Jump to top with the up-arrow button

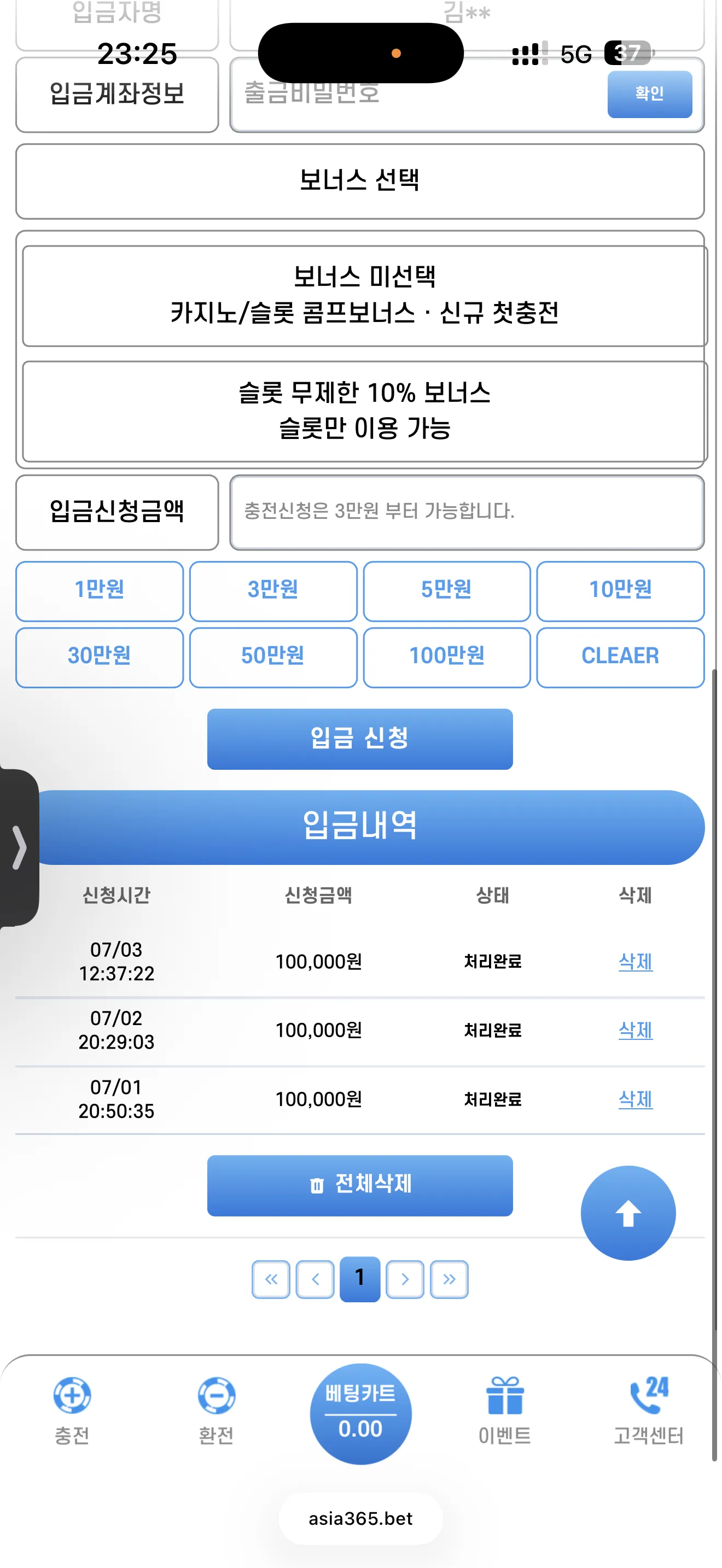coord(627,1213)
